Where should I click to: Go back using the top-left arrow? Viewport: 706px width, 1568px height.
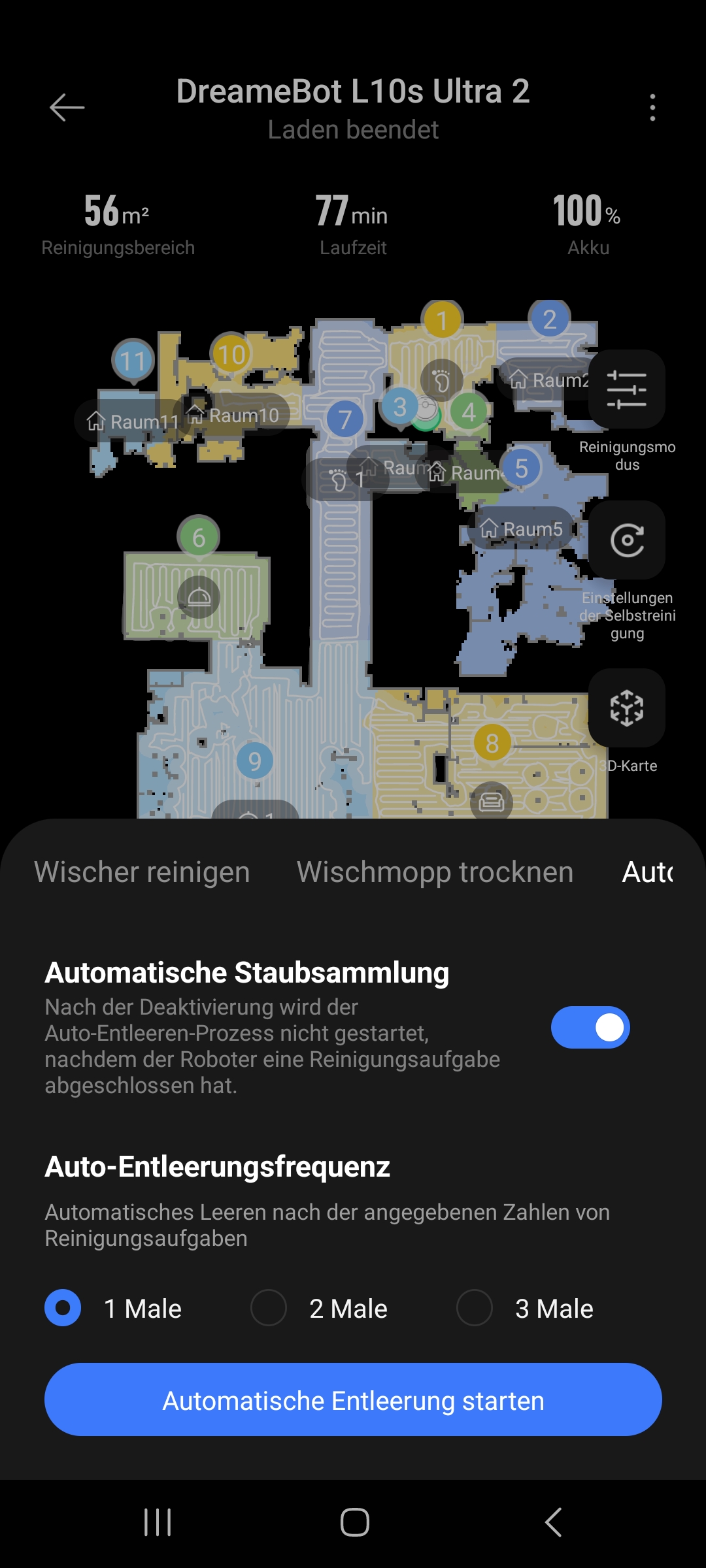click(67, 107)
